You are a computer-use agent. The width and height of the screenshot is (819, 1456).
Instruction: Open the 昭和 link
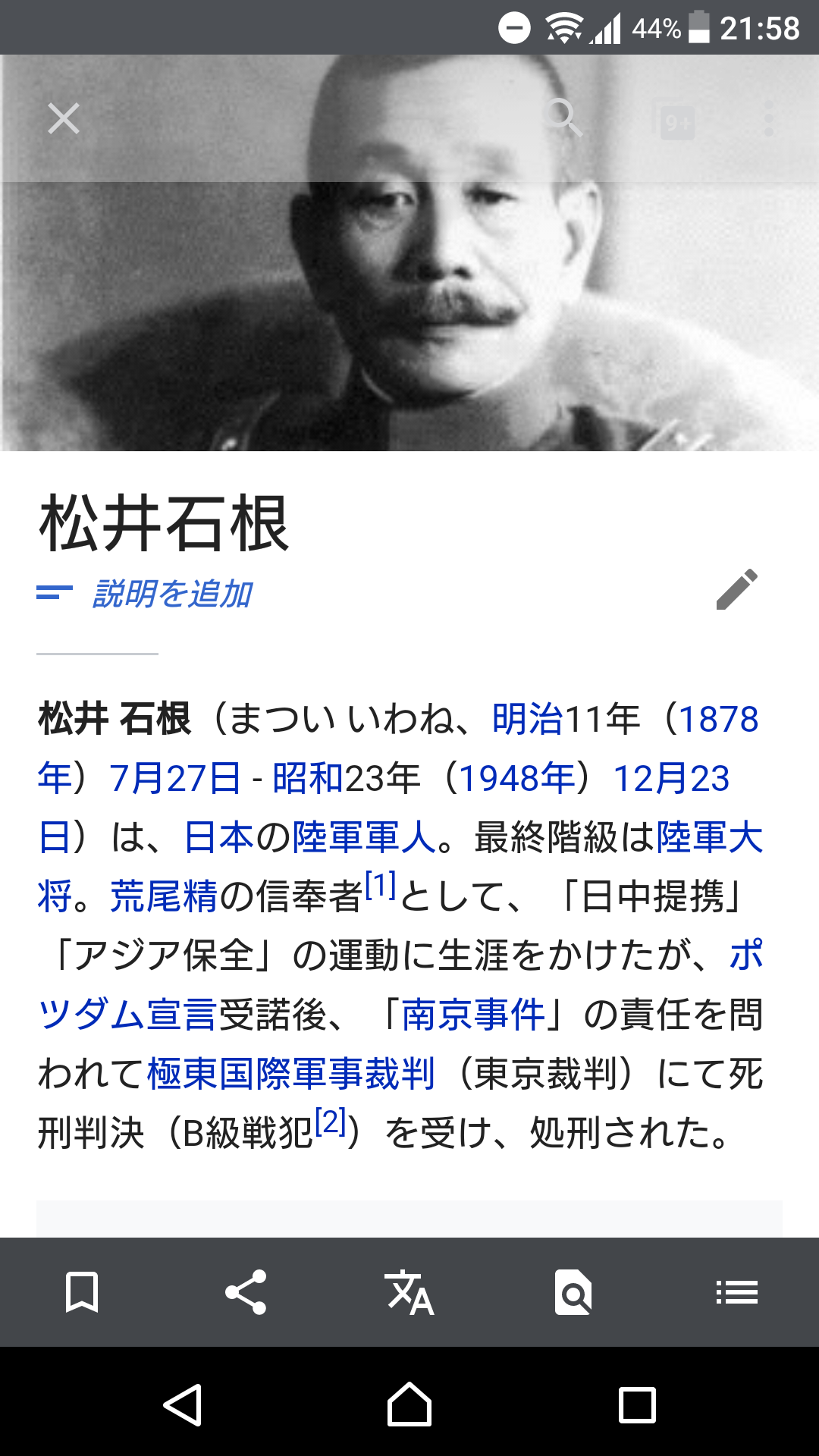click(308, 778)
